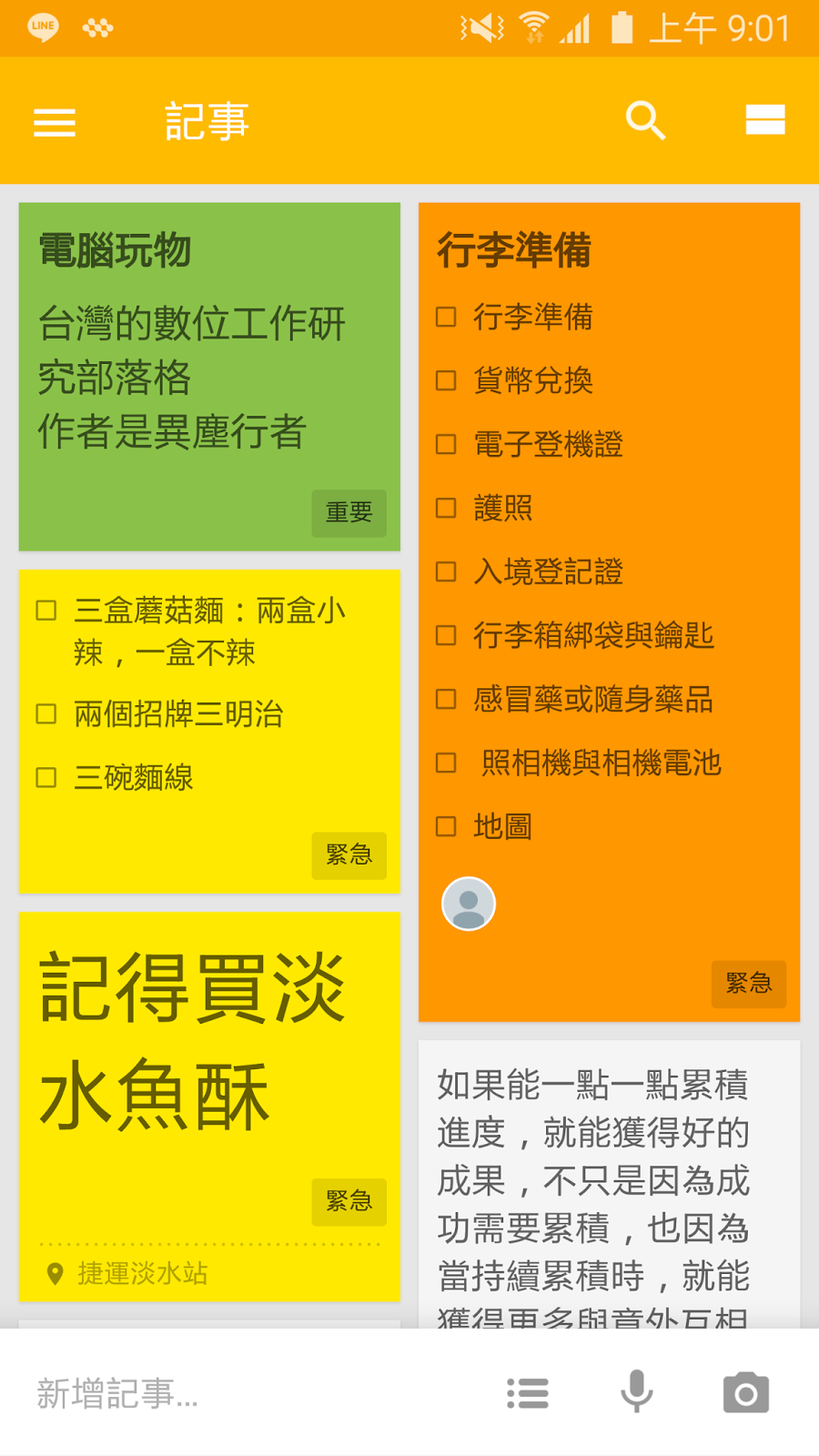Switch to single-column list view
Screen dimensions: 819x1456
tap(765, 120)
